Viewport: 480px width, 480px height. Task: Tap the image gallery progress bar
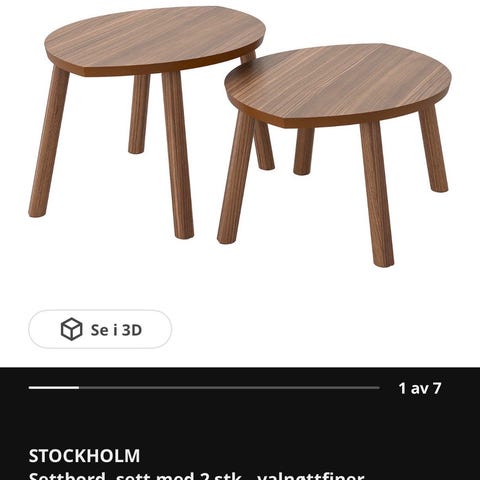[204, 388]
